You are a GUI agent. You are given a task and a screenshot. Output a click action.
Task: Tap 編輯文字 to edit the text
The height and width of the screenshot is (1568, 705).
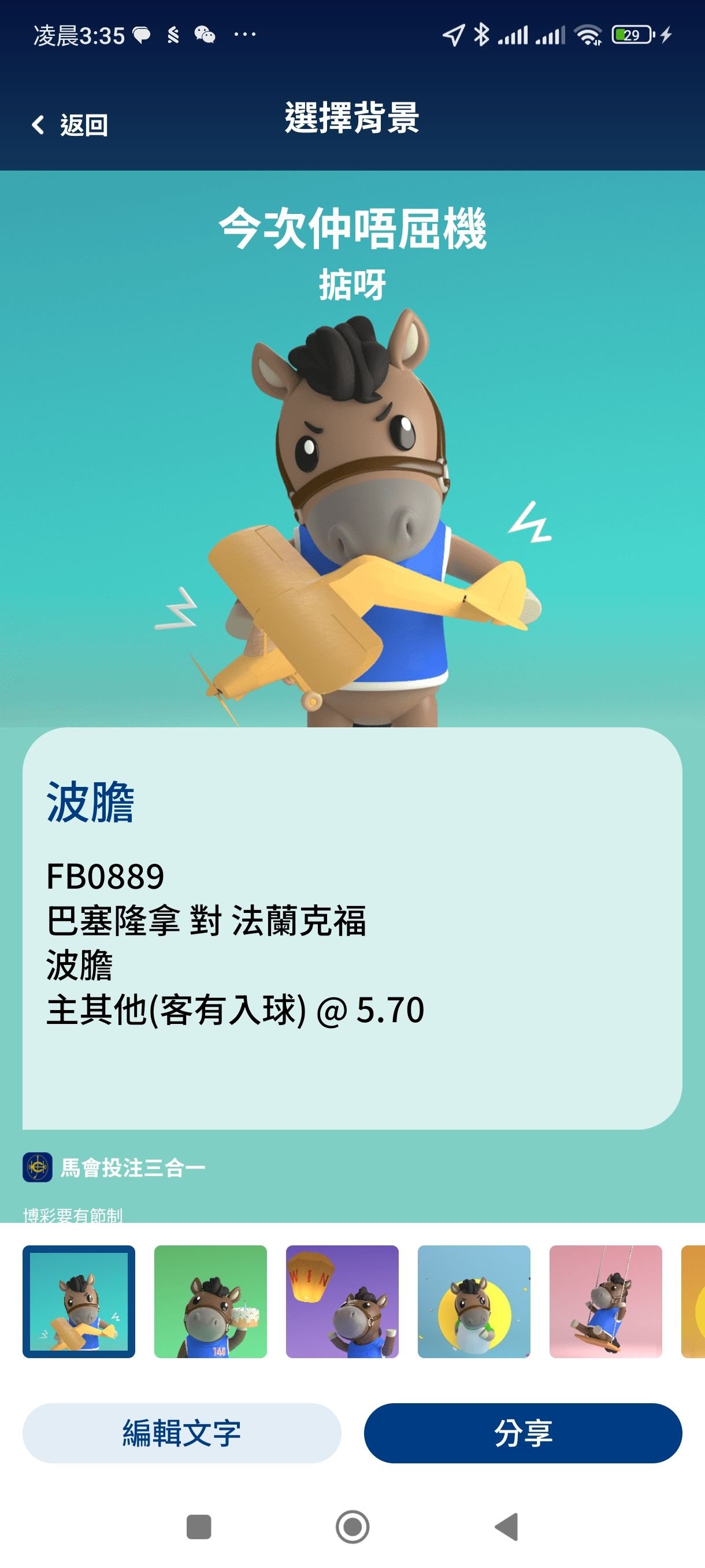click(181, 1433)
